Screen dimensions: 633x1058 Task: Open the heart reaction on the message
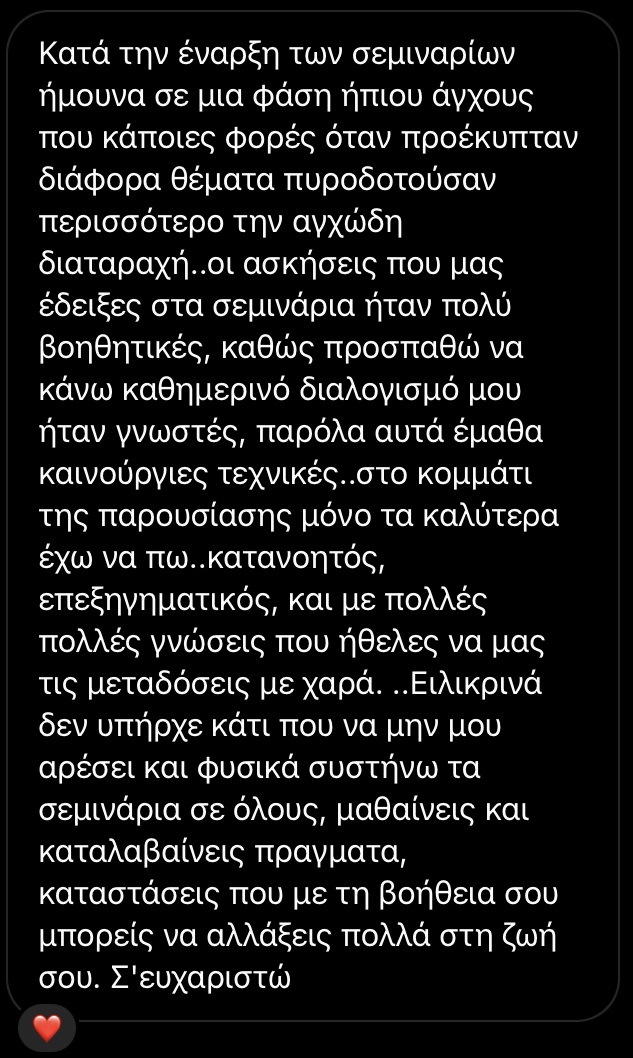[x=47, y=1027]
